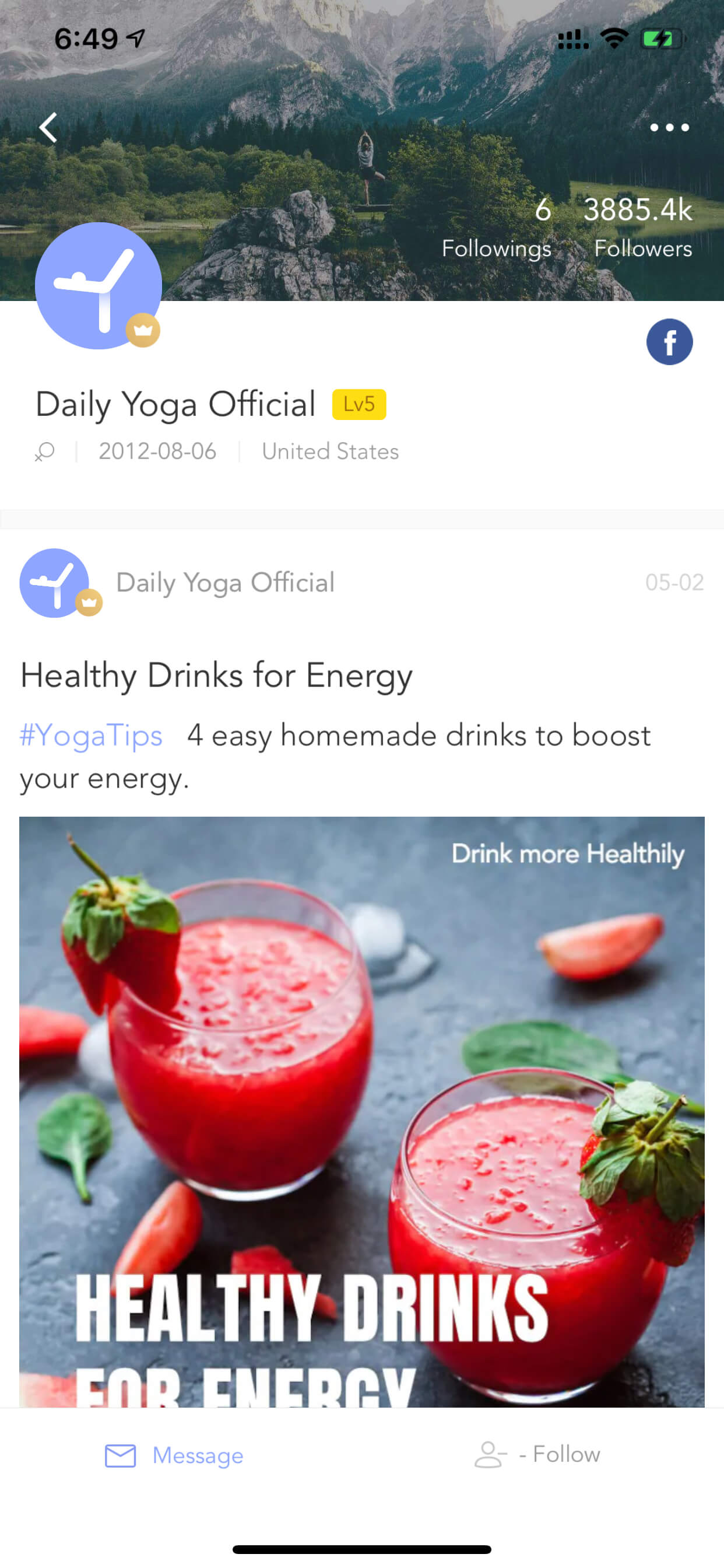724x1568 pixels.
Task: Tap the Follow button
Action: click(x=537, y=1455)
